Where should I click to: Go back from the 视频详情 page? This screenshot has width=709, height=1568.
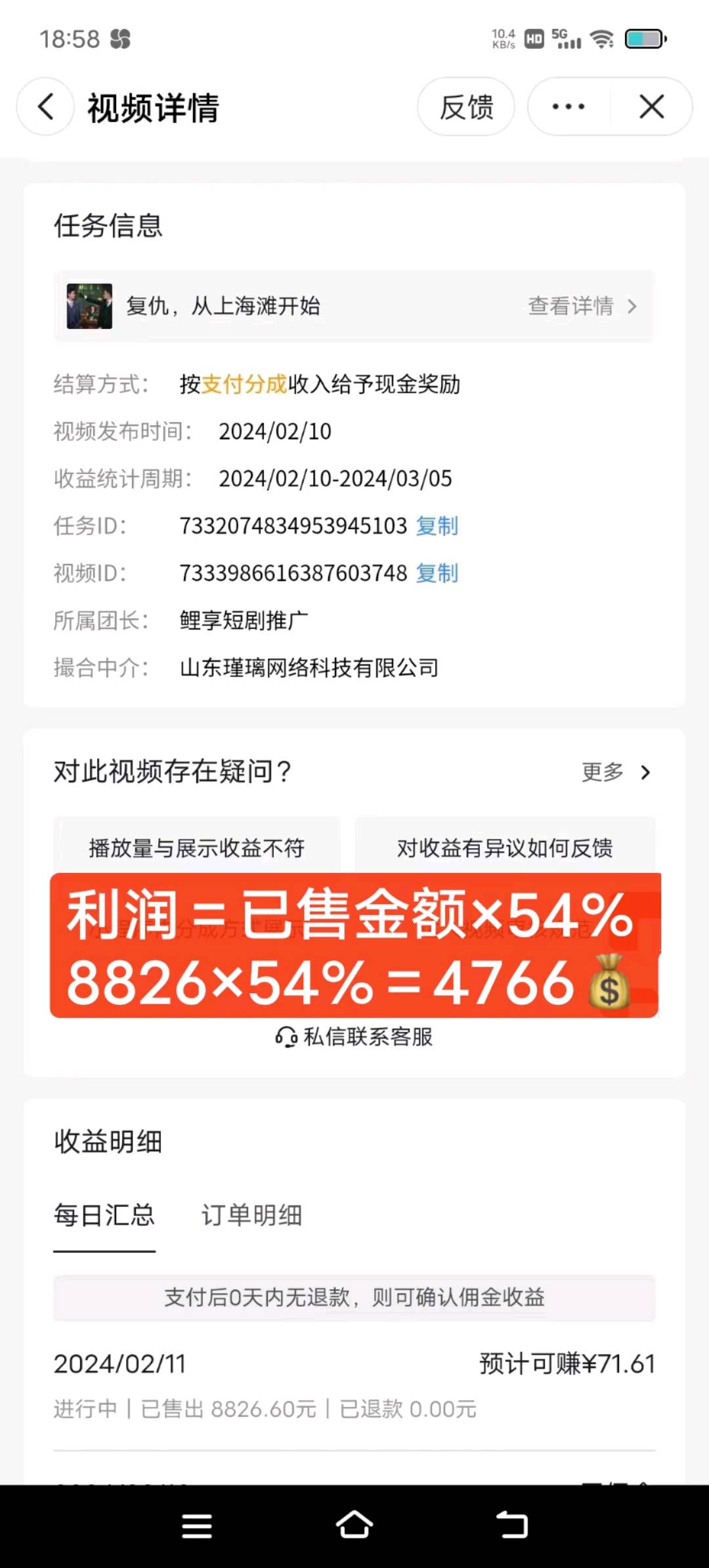tap(45, 106)
